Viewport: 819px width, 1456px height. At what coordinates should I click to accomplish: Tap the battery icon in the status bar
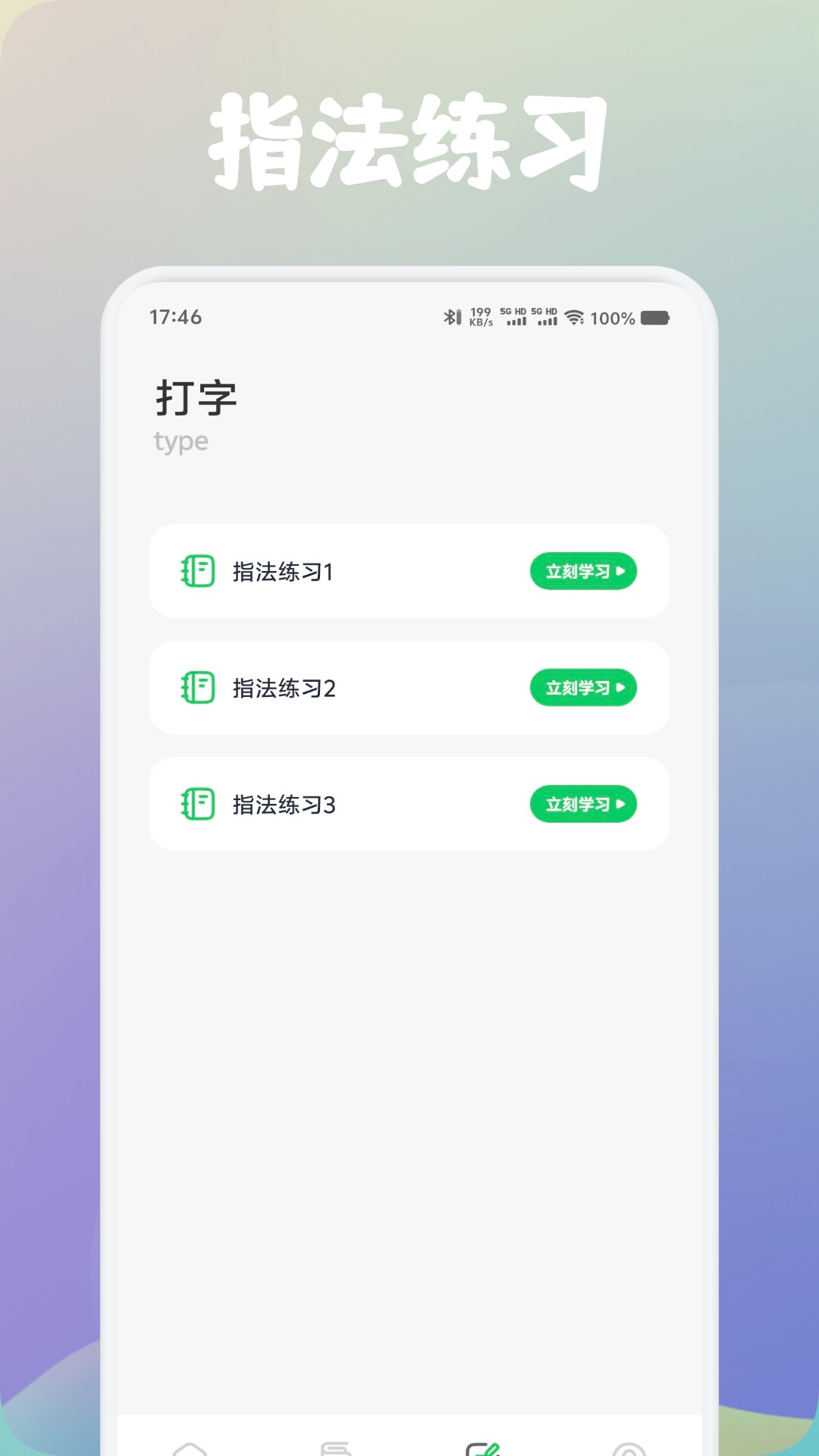[654, 318]
